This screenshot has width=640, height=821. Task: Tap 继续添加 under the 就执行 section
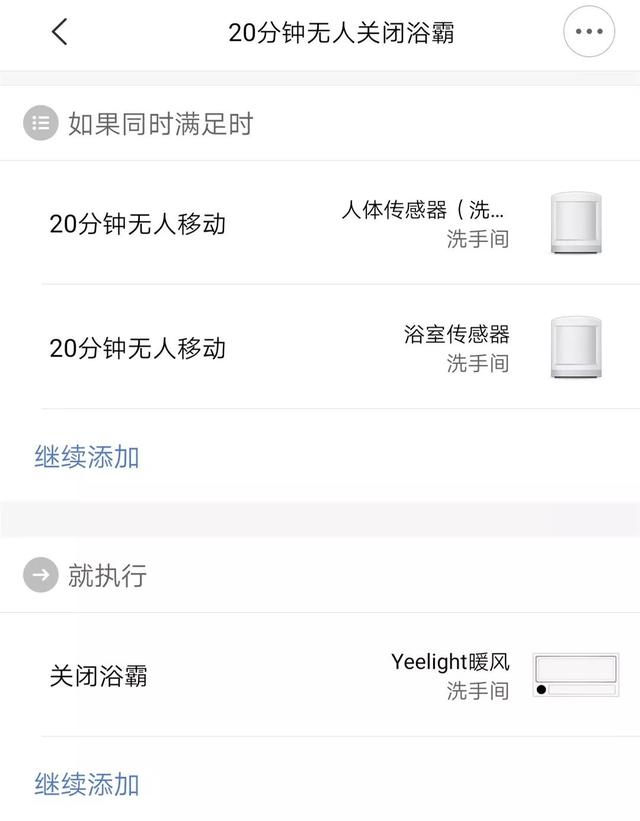click(87, 783)
